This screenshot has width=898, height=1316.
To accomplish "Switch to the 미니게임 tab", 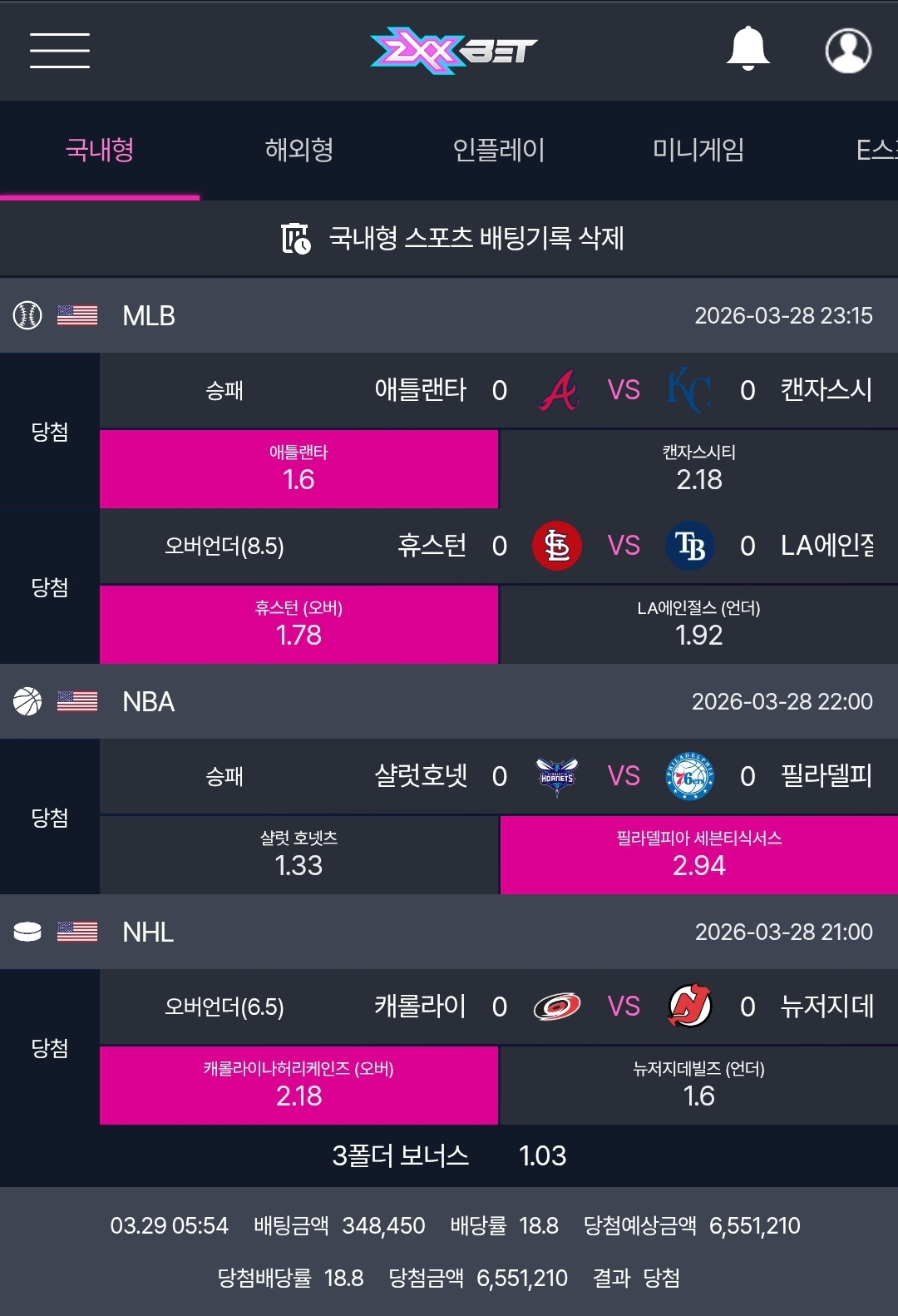I will (x=698, y=150).
